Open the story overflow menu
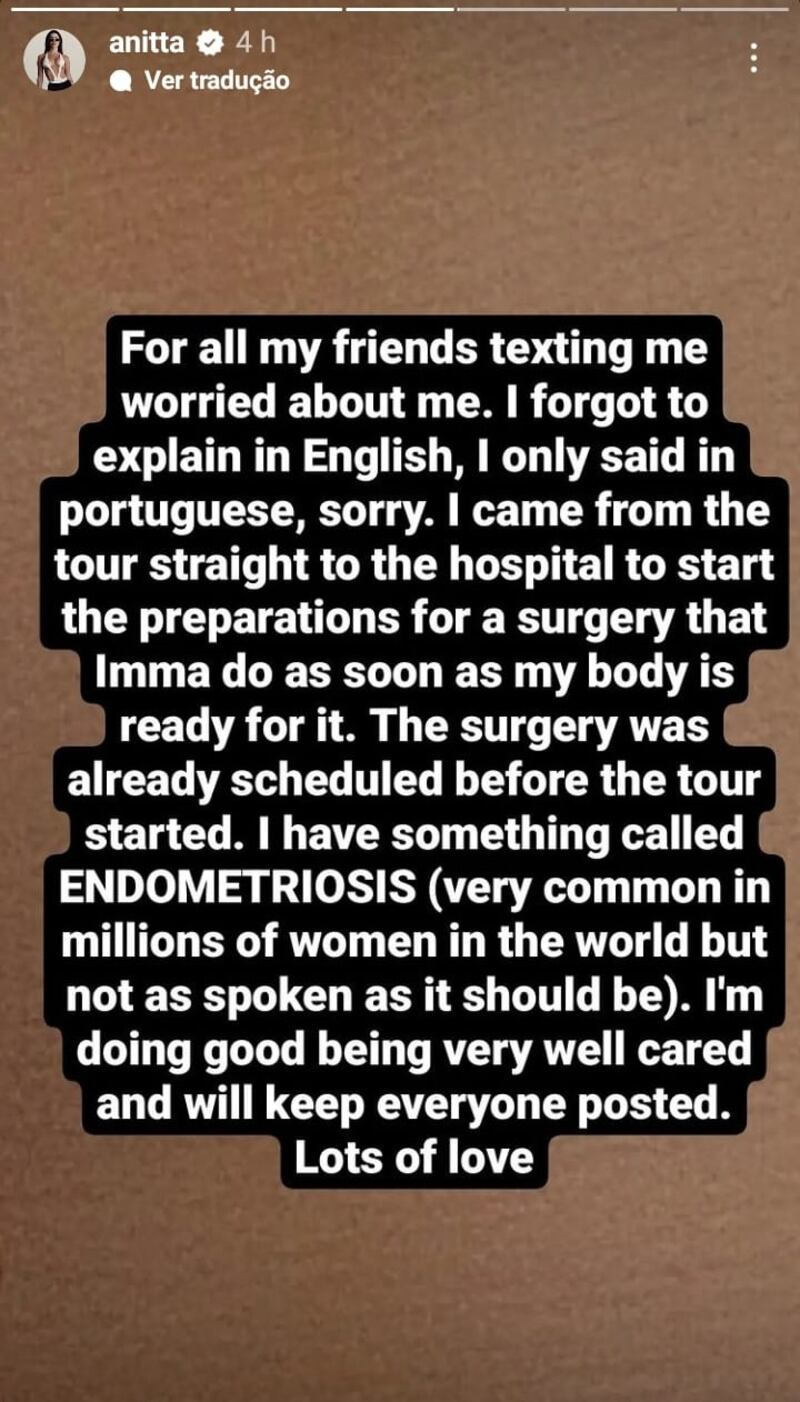 pyautogui.click(x=753, y=58)
